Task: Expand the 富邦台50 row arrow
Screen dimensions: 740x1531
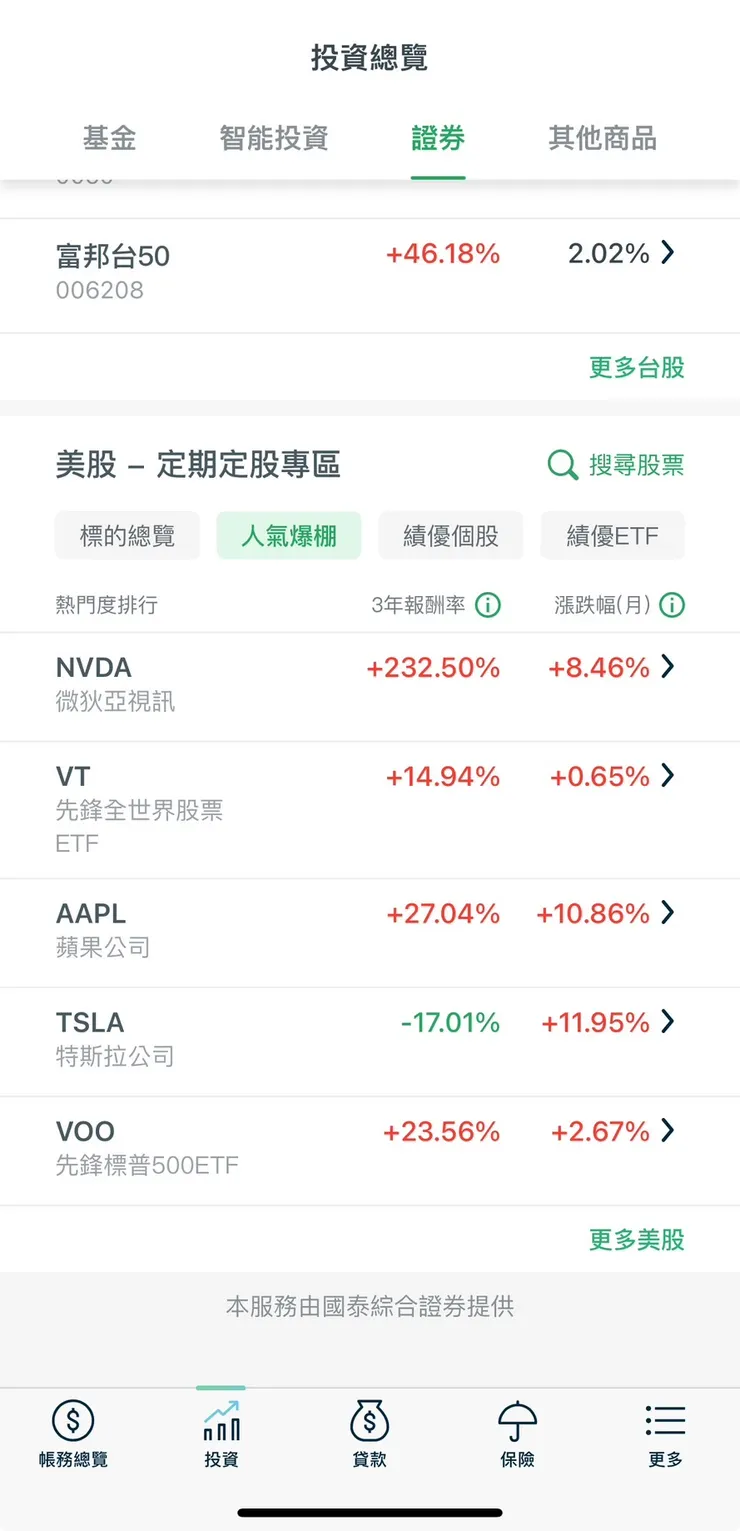Action: coord(667,253)
